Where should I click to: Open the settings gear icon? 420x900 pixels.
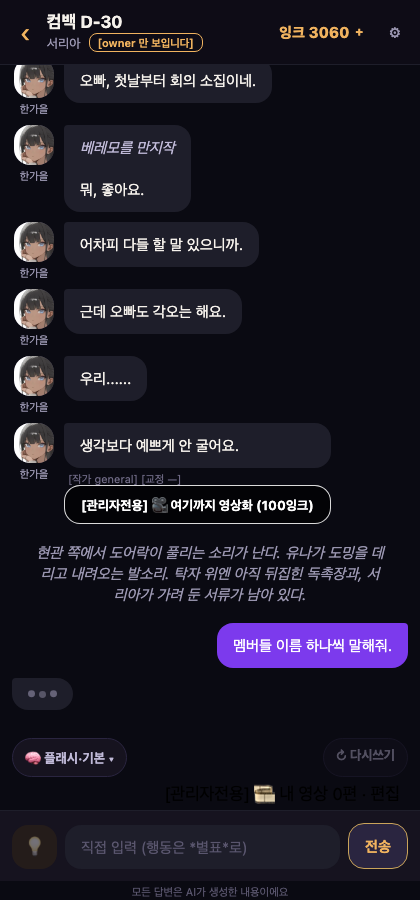tap(395, 33)
